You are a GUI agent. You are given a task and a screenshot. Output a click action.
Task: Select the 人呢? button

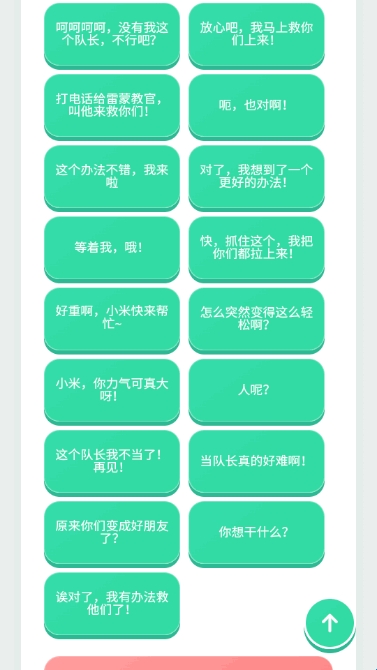pyautogui.click(x=256, y=392)
